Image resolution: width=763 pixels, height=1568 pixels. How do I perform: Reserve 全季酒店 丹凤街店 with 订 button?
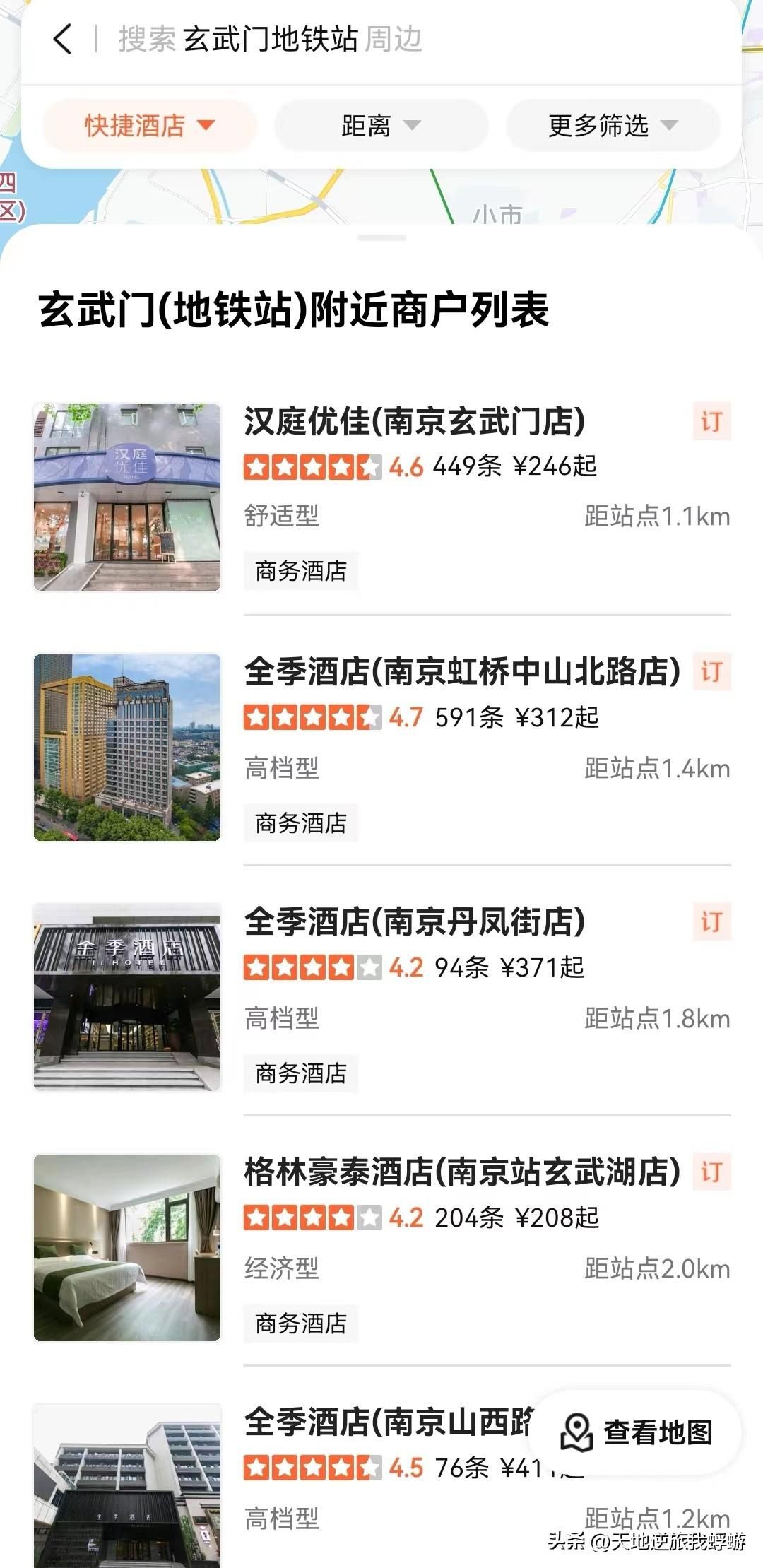711,922
